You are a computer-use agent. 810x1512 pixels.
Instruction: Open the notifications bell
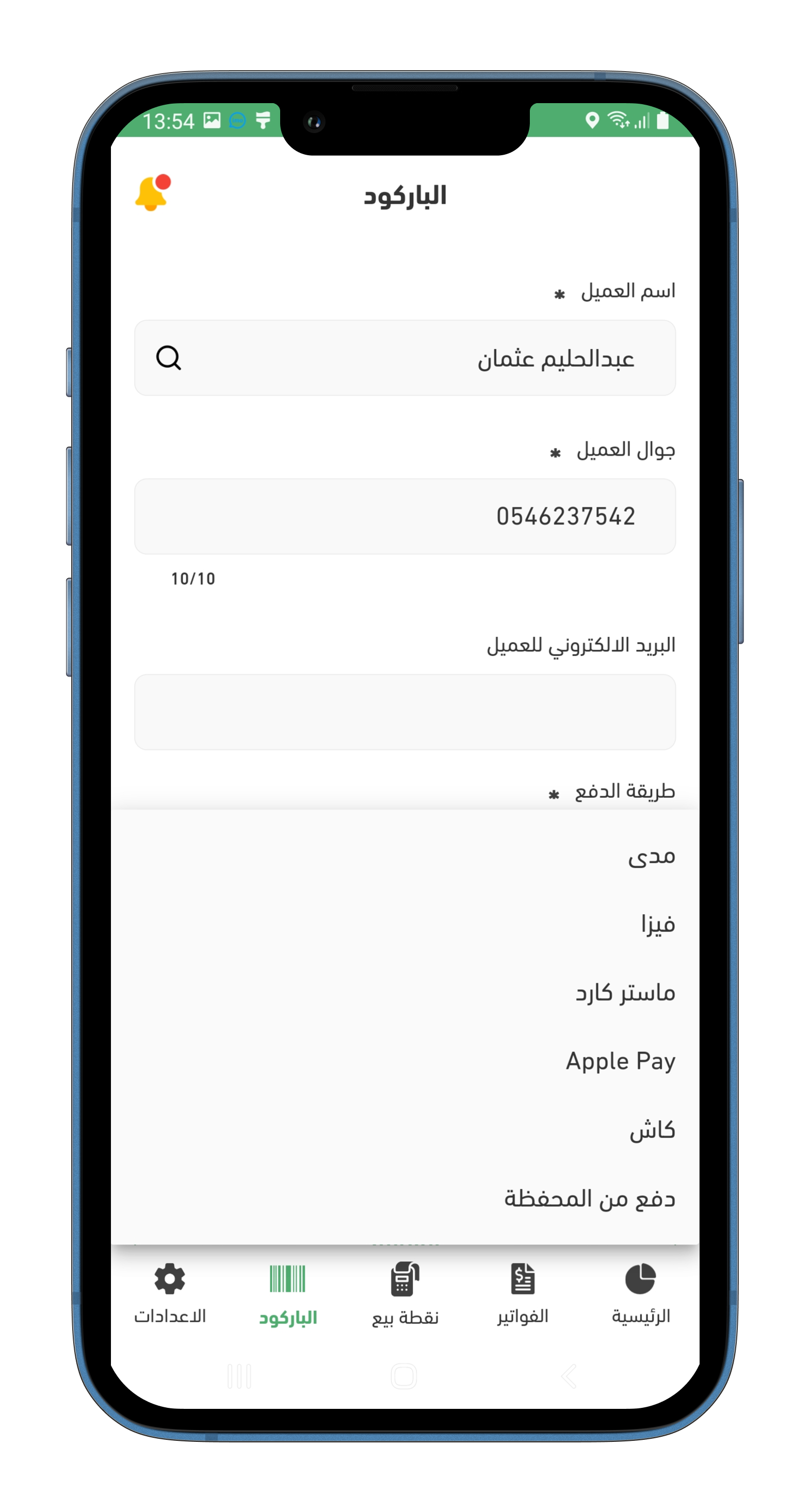(x=152, y=193)
